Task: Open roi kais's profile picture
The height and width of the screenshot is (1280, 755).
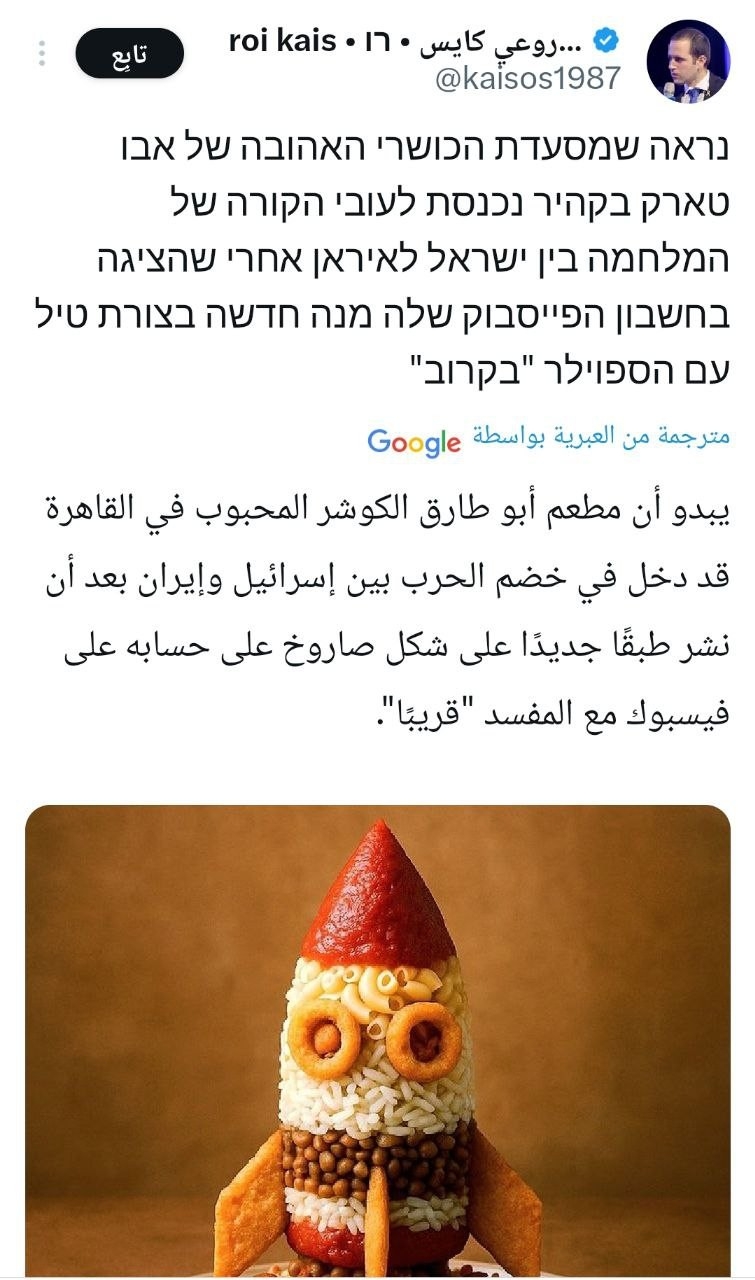Action: pos(687,60)
